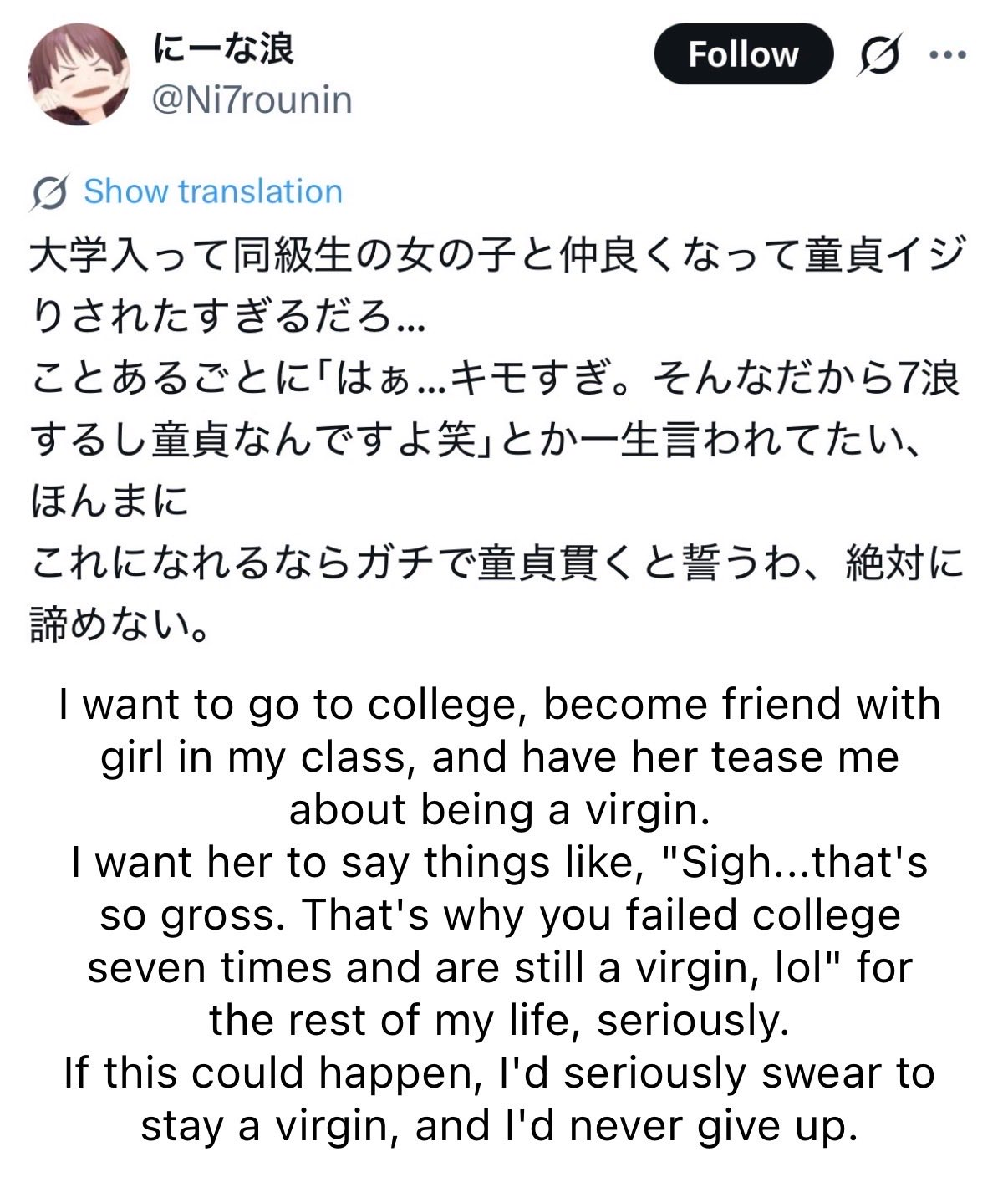This screenshot has height=1177, width=1008.
Task: Open the Grok icon beside Follow
Action: [x=879, y=55]
